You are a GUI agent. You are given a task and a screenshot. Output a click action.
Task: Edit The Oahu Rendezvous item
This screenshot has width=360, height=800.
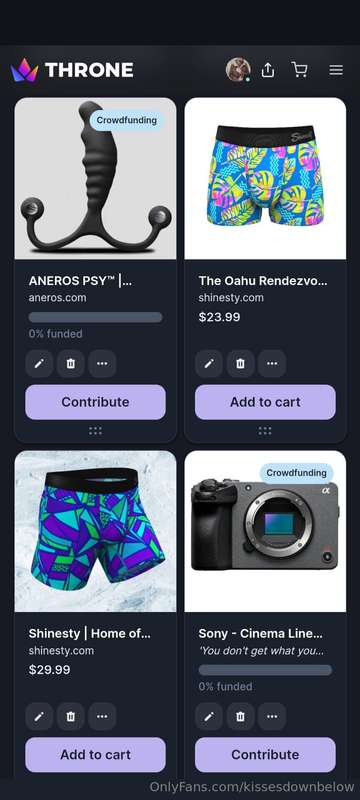[x=209, y=363]
